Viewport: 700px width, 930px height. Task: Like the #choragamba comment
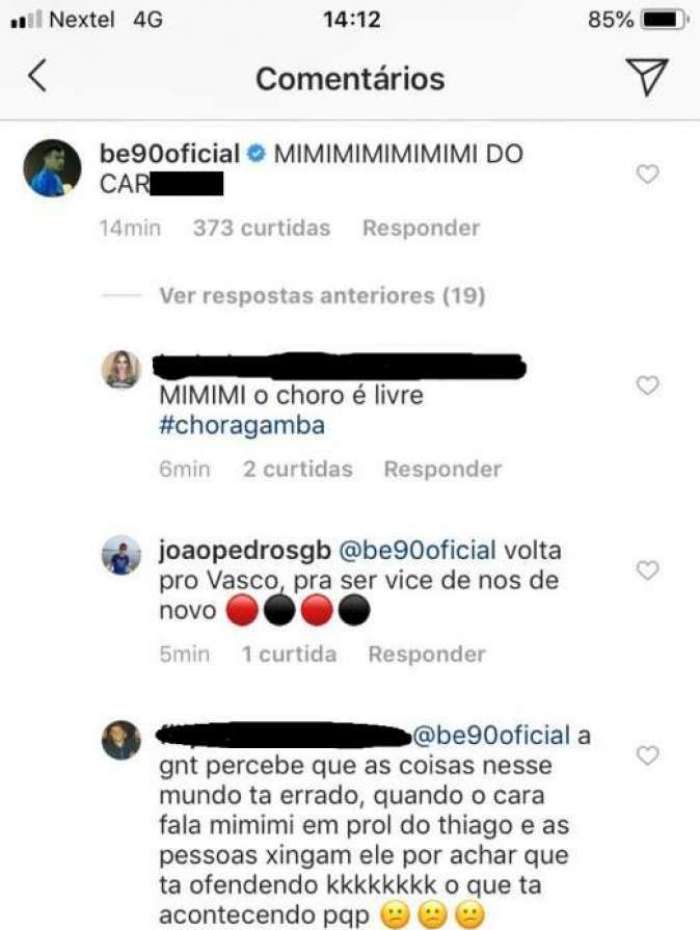tap(648, 385)
